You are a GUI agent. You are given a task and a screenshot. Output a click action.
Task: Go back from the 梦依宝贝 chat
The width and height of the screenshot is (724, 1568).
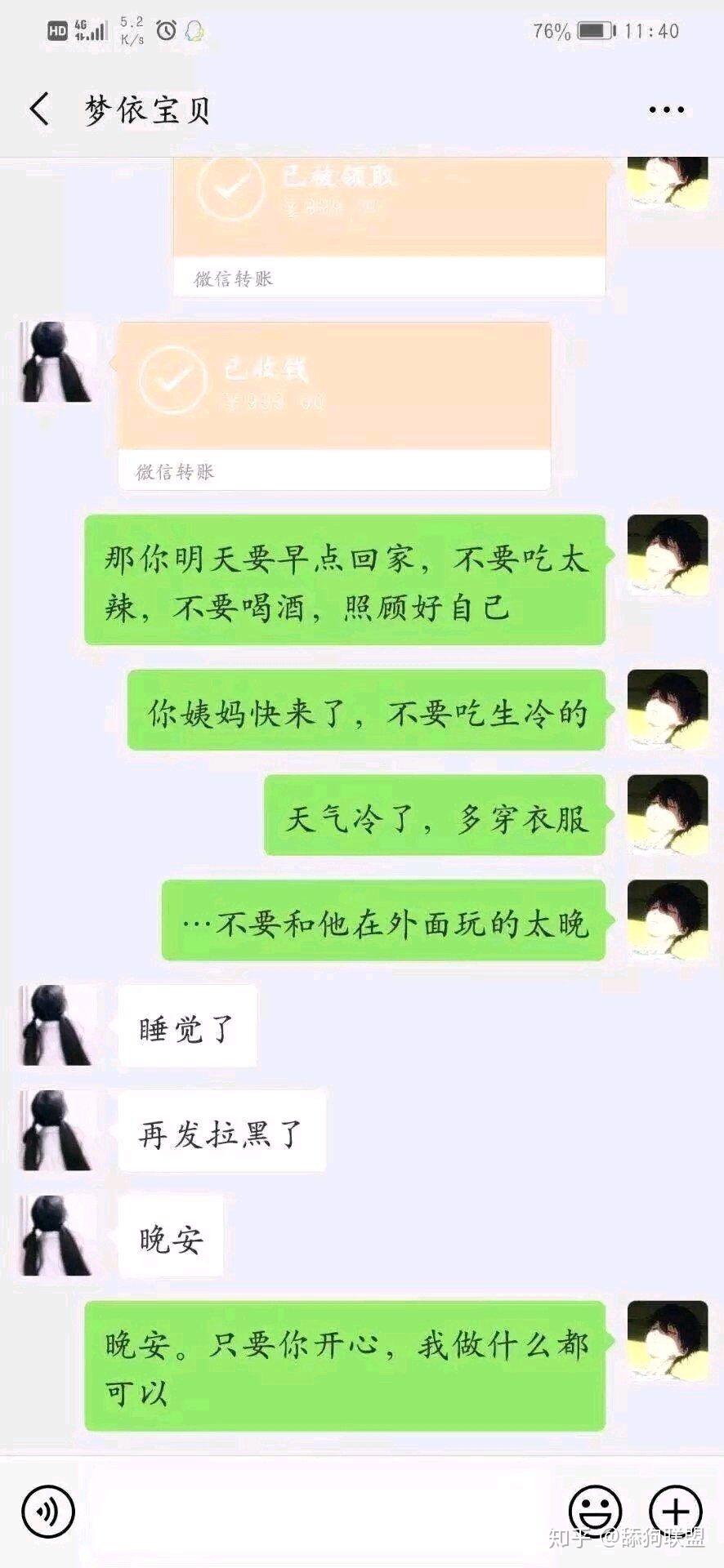tap(39, 109)
